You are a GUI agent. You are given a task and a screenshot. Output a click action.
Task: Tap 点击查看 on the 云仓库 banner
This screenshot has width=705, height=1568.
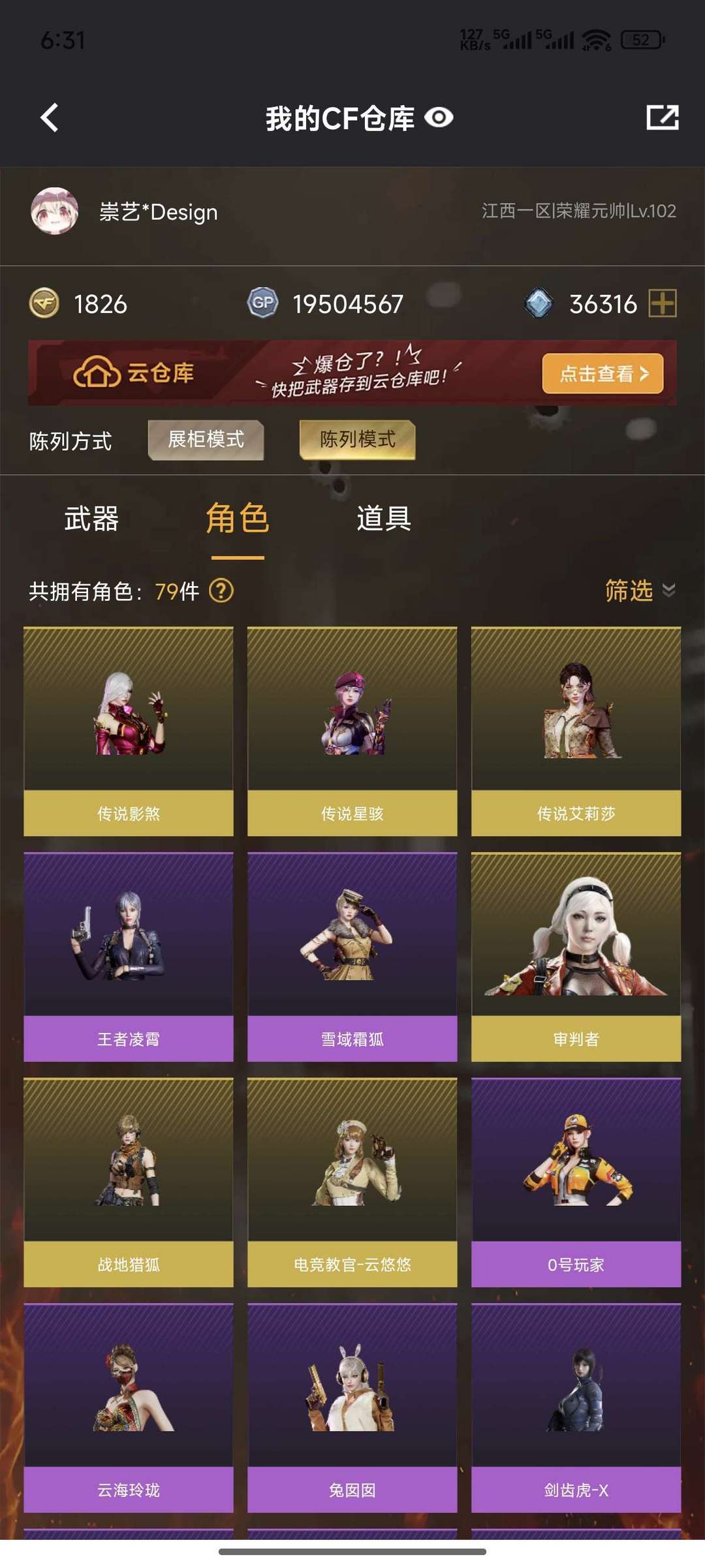coord(603,373)
